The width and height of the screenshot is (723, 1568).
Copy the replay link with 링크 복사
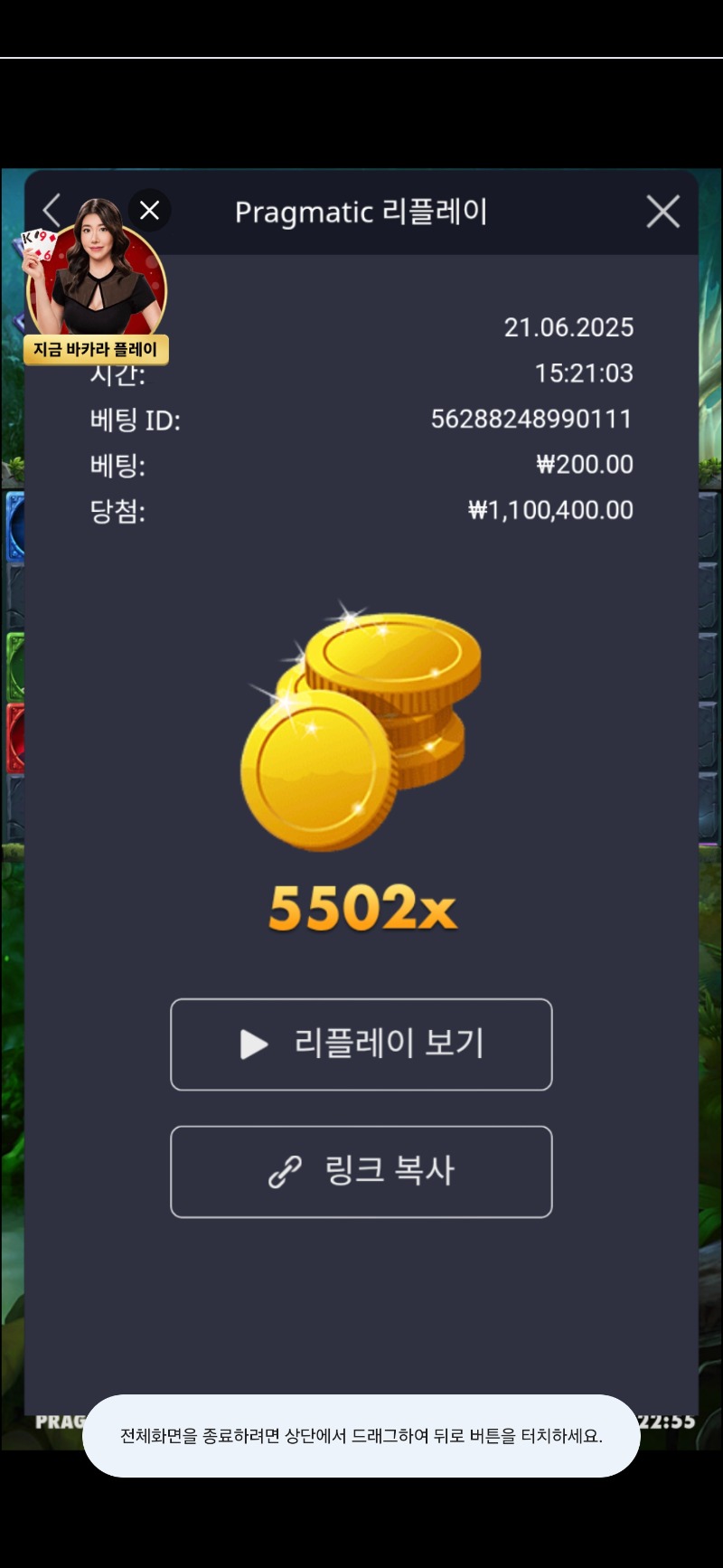pyautogui.click(x=361, y=1171)
